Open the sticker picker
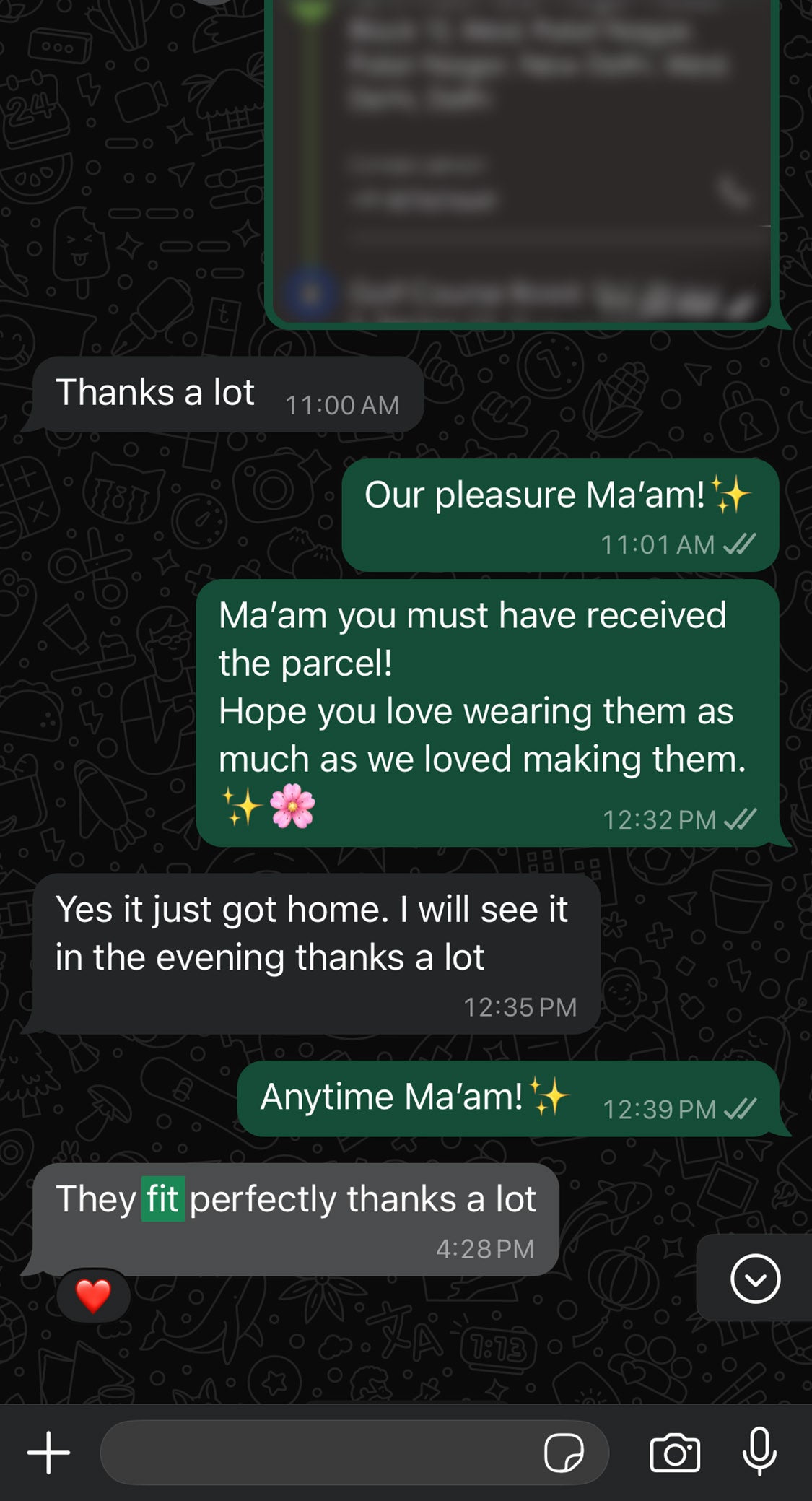 pyautogui.click(x=564, y=1452)
